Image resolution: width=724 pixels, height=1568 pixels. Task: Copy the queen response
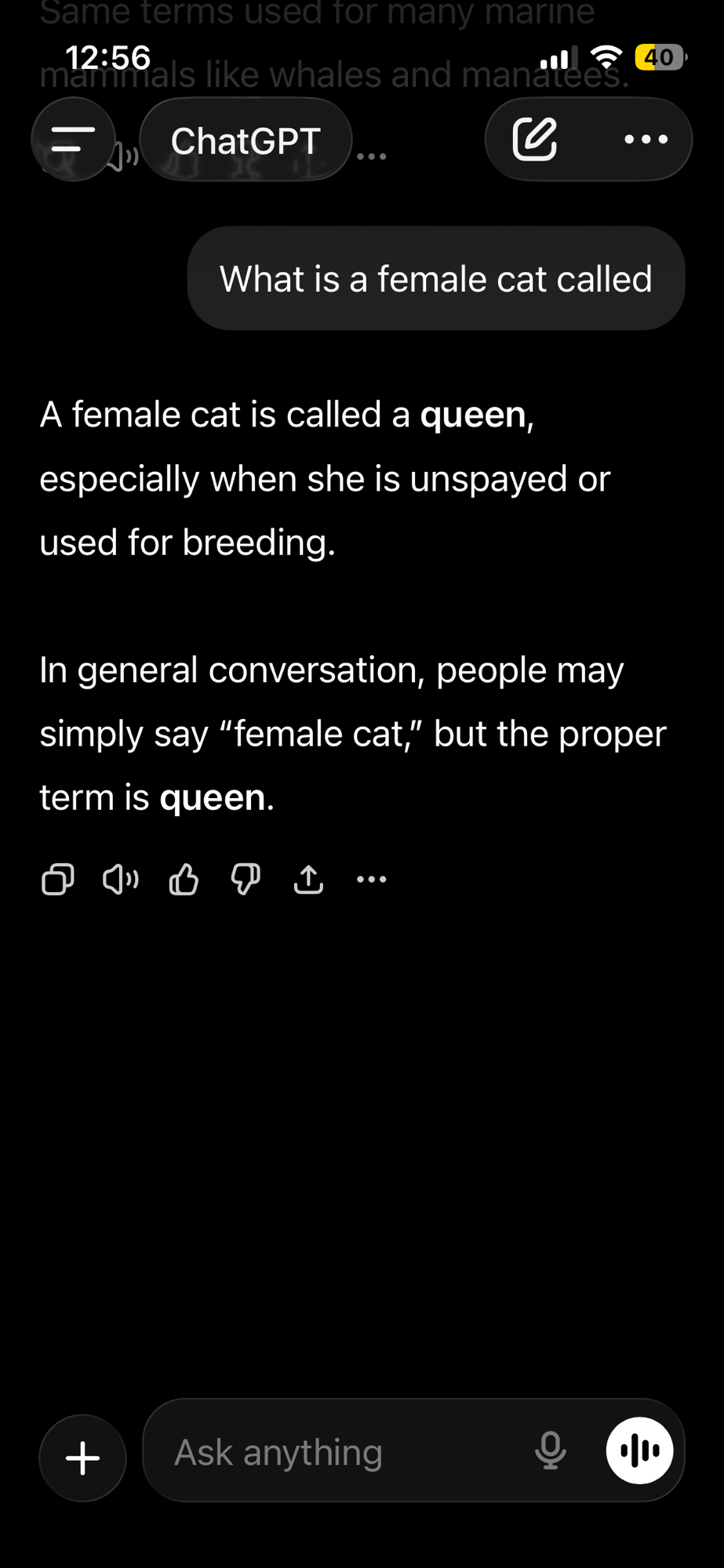pos(57,879)
